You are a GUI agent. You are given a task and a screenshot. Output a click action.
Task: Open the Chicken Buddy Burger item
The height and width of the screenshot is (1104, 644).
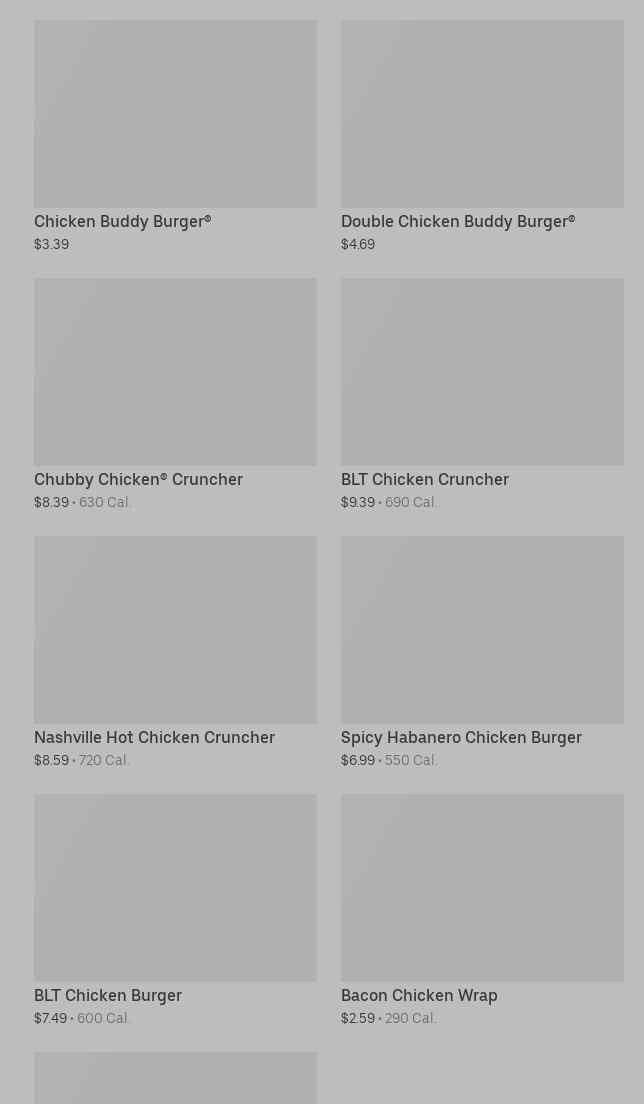tap(175, 135)
